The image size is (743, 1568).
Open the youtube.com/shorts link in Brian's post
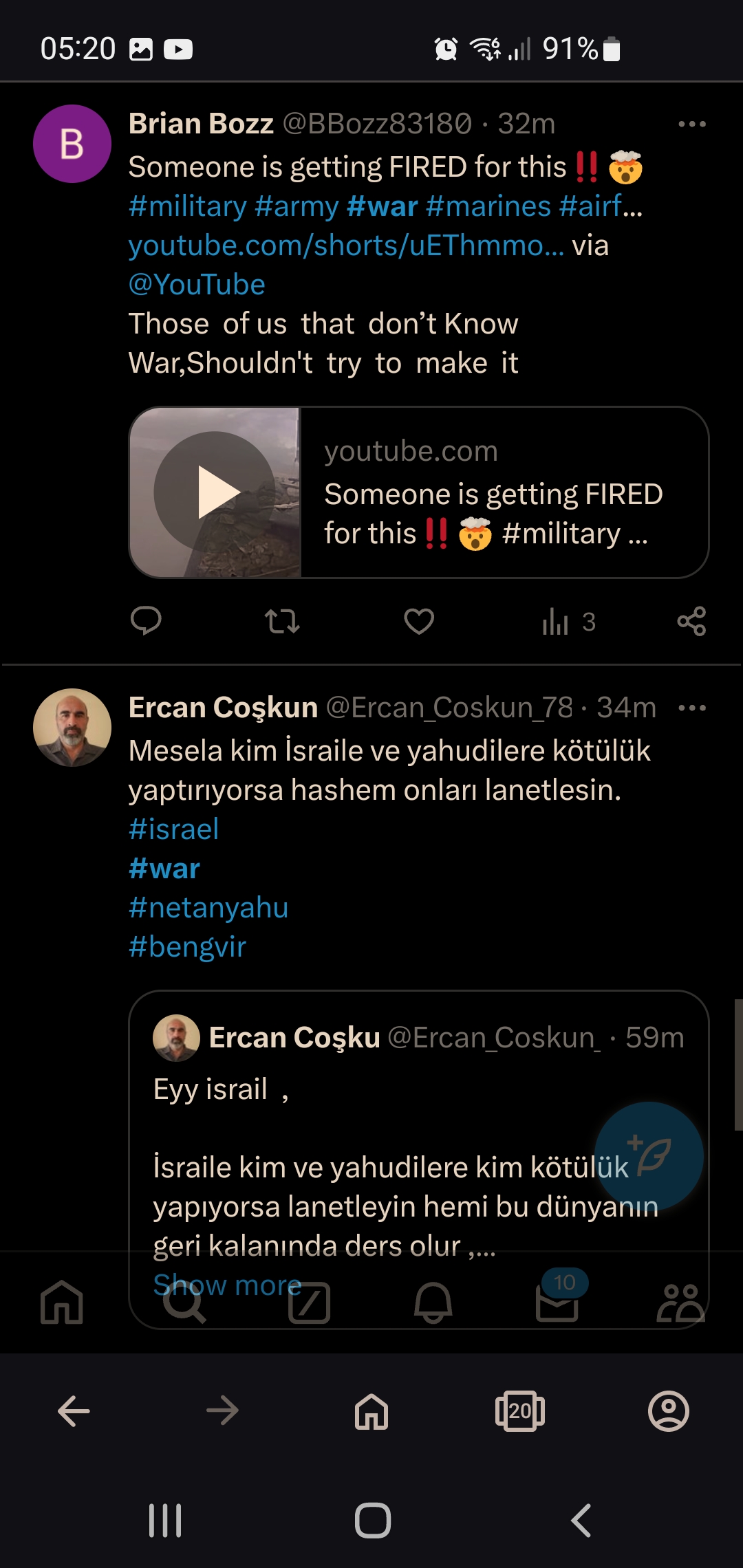pos(346,246)
